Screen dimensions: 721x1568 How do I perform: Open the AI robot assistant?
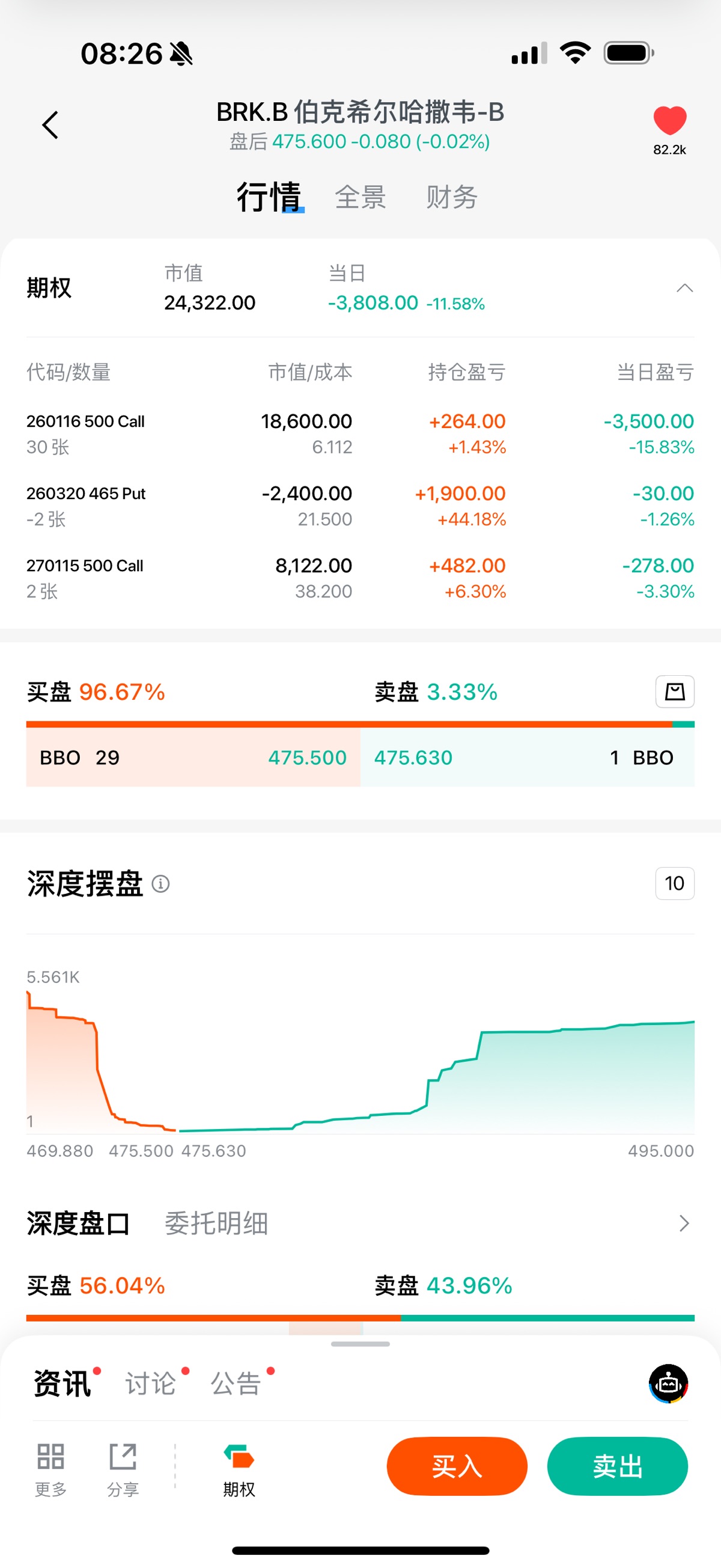[668, 1383]
